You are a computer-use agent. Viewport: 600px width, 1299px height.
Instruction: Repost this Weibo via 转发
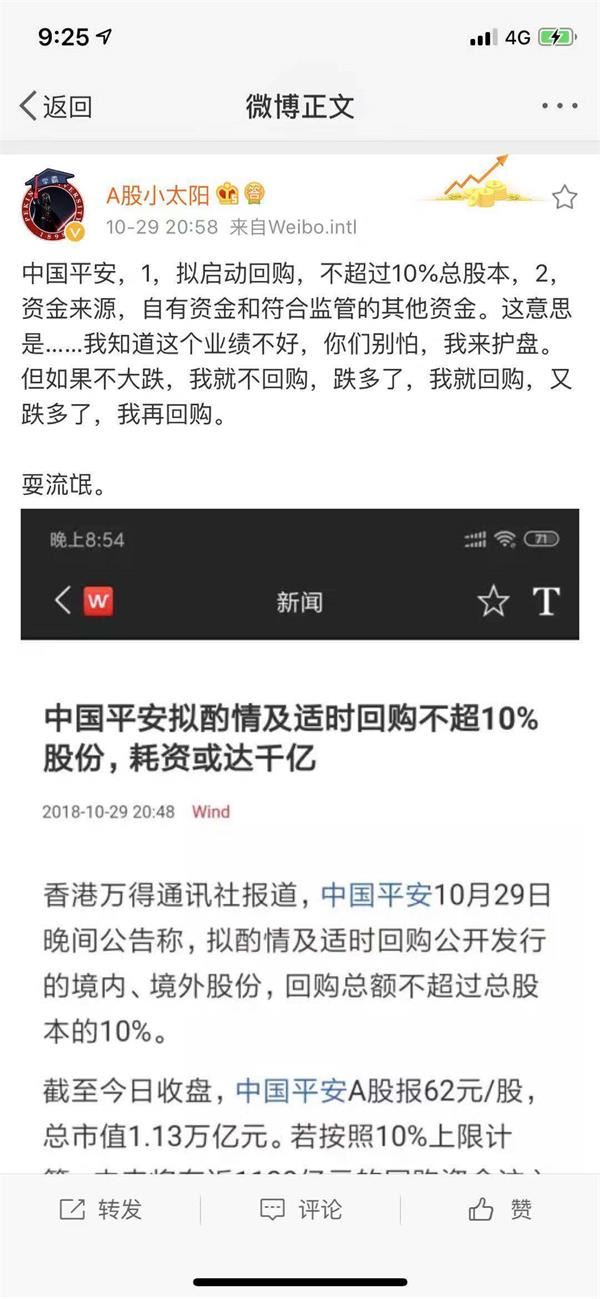[x=100, y=1210]
